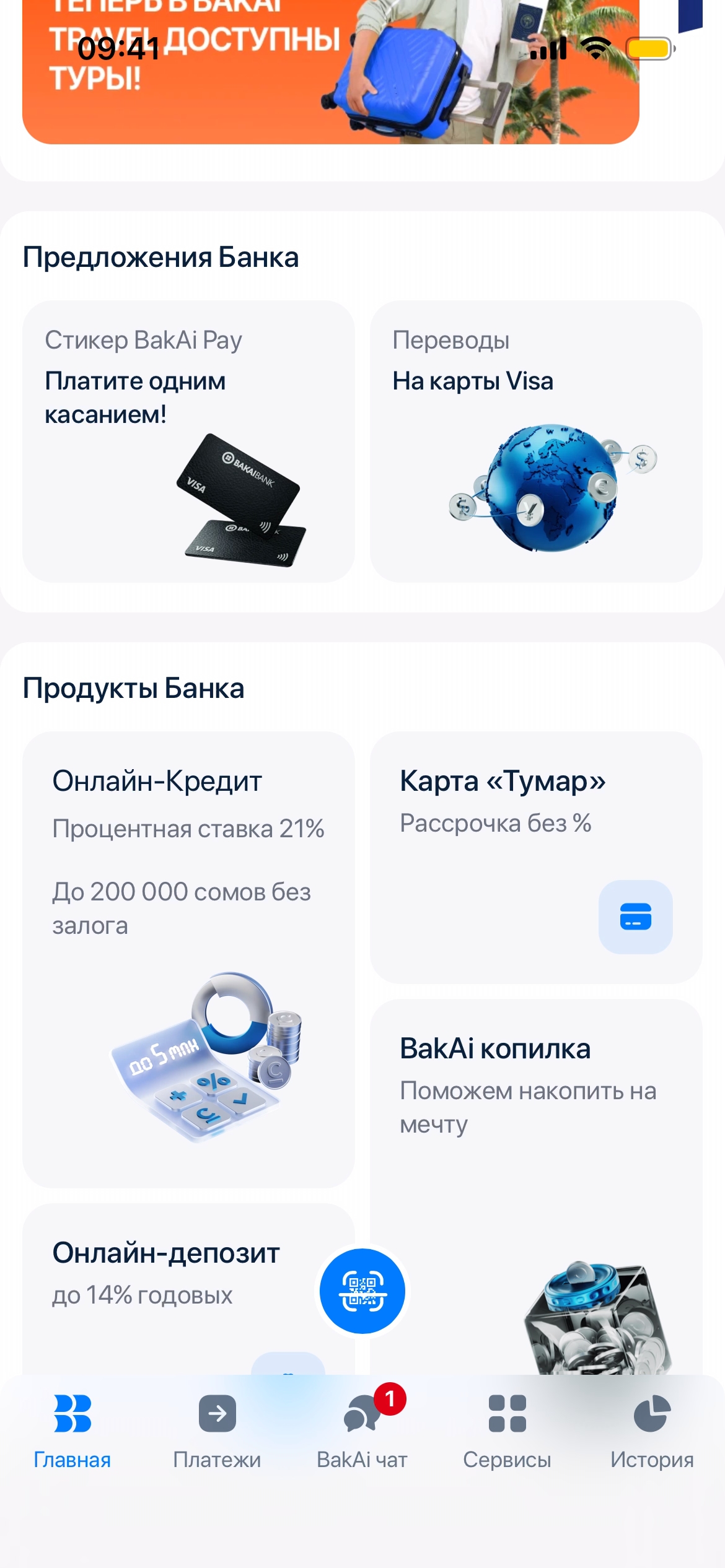The height and width of the screenshot is (1568, 725).
Task: Switch to the Главная tab
Action: coord(72,1432)
